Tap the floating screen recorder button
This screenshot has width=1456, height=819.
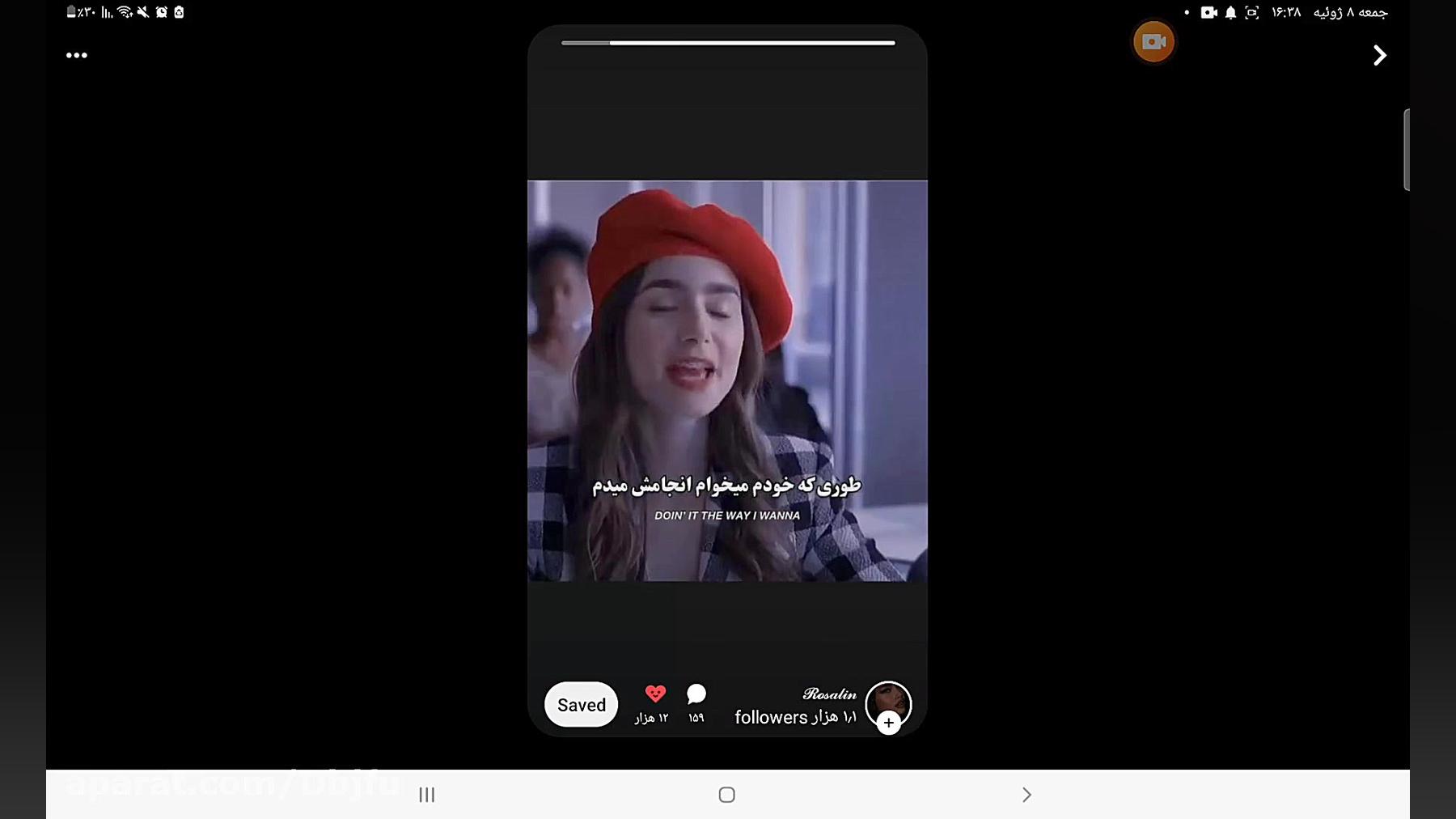click(1153, 42)
